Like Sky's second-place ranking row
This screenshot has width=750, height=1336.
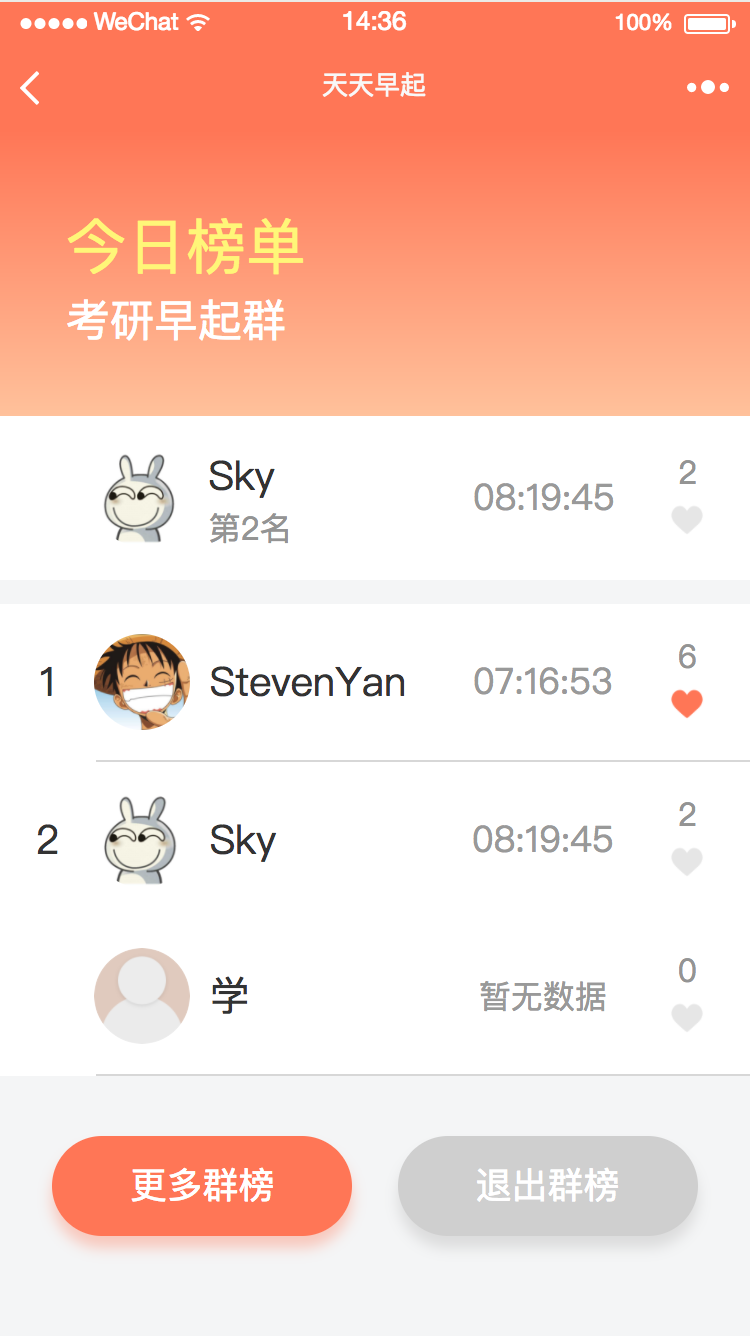point(687,861)
